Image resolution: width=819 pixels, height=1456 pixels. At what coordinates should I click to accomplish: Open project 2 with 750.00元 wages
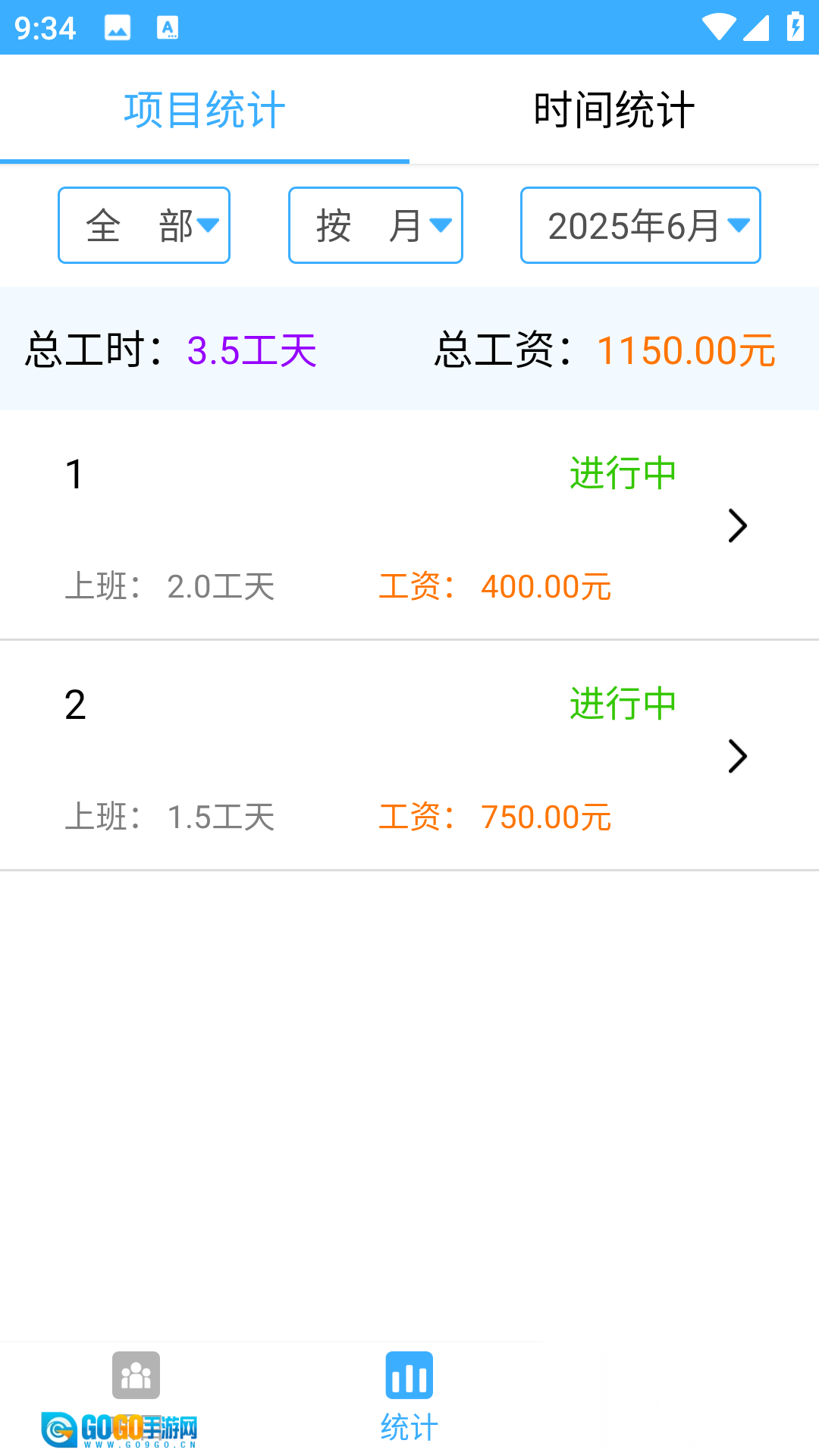[409, 757]
